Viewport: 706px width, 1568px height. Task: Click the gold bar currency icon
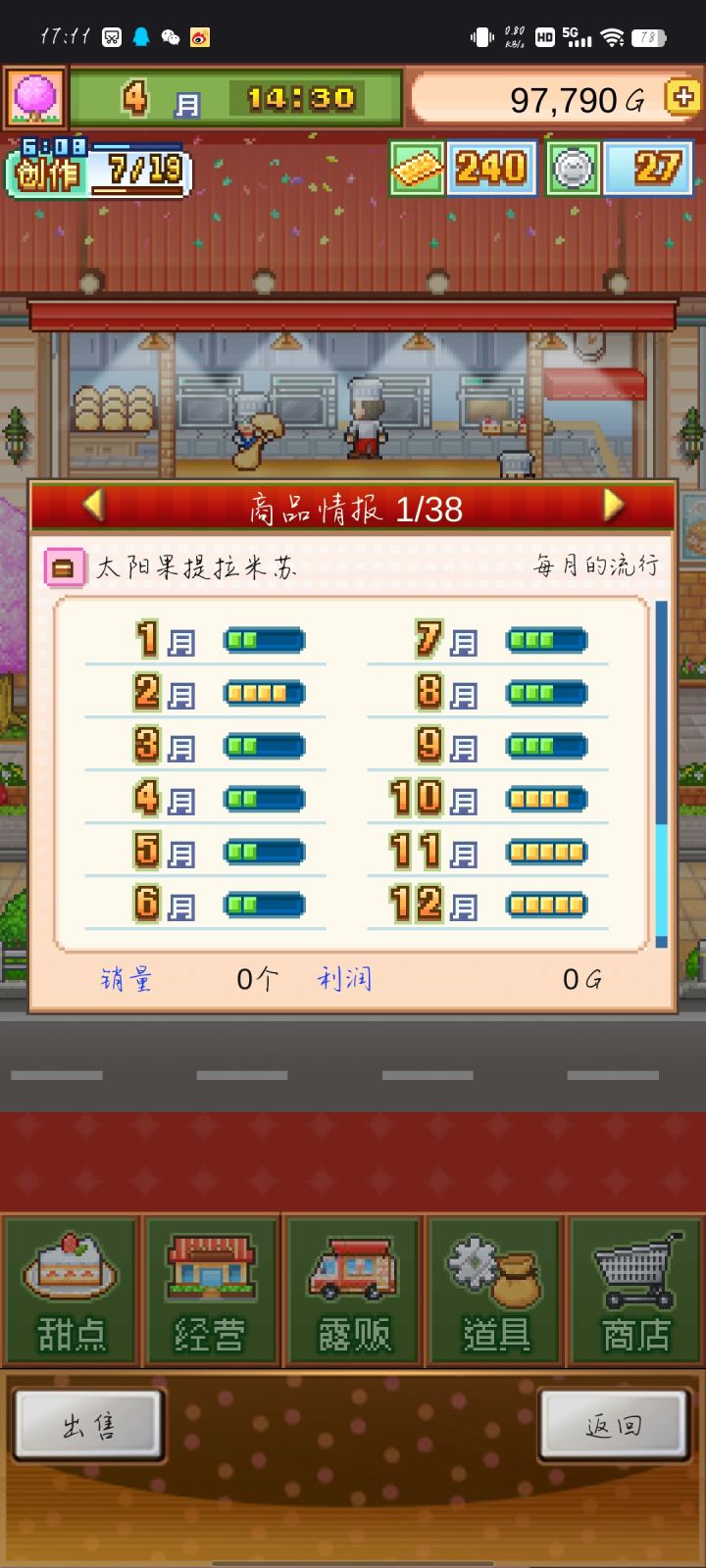click(415, 167)
